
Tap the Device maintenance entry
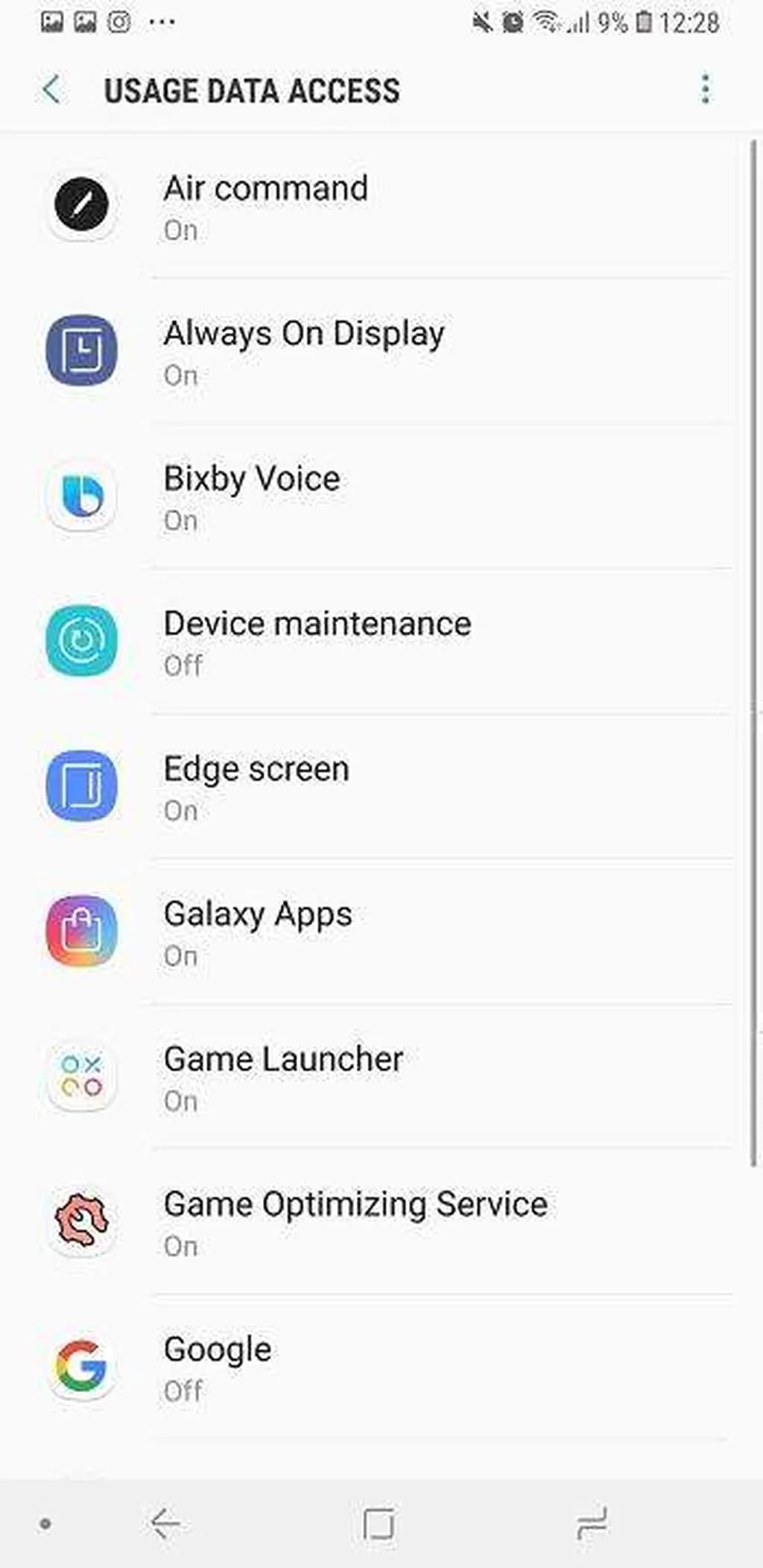point(373,642)
